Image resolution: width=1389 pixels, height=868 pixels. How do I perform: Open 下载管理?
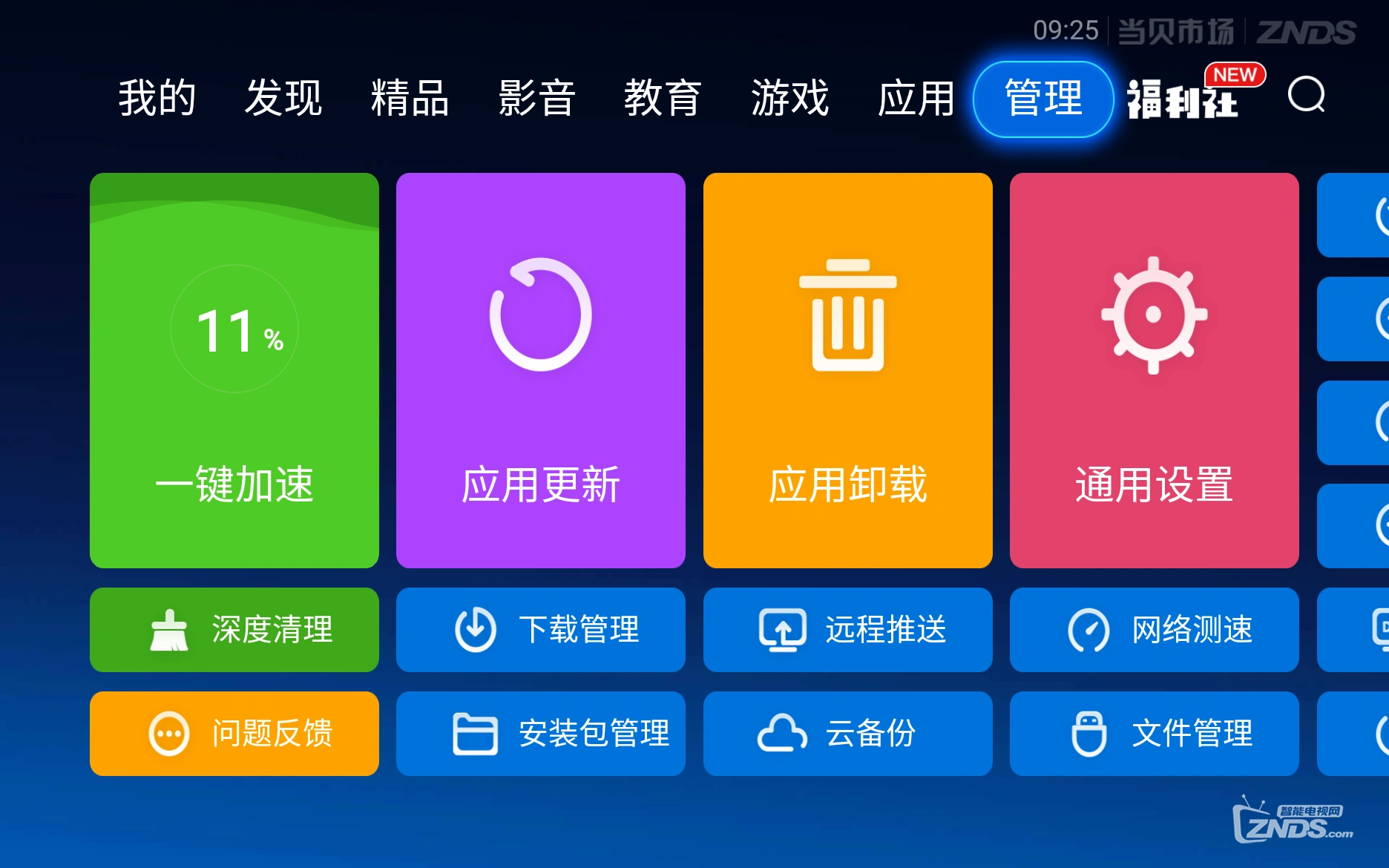point(541,630)
